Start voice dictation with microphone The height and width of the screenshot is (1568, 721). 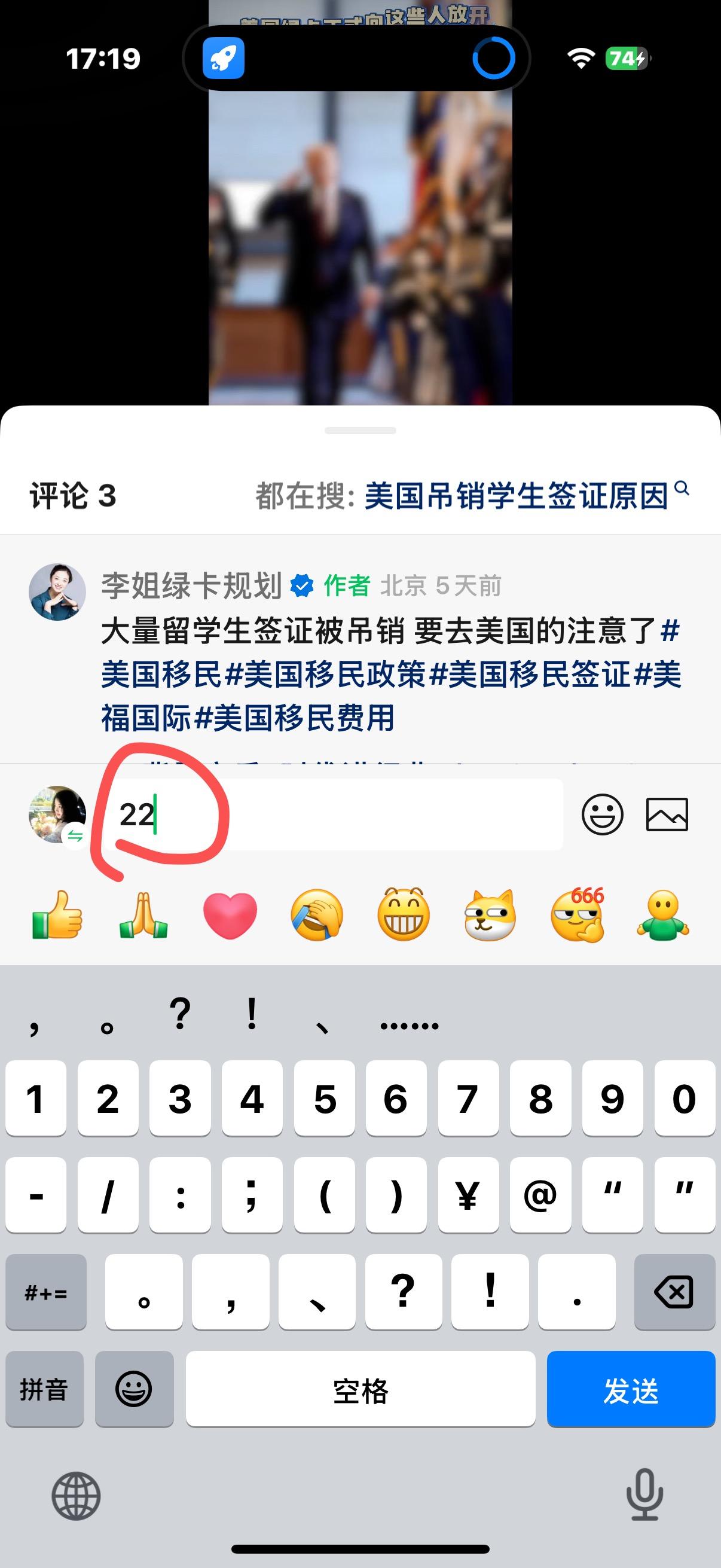pos(644,1495)
